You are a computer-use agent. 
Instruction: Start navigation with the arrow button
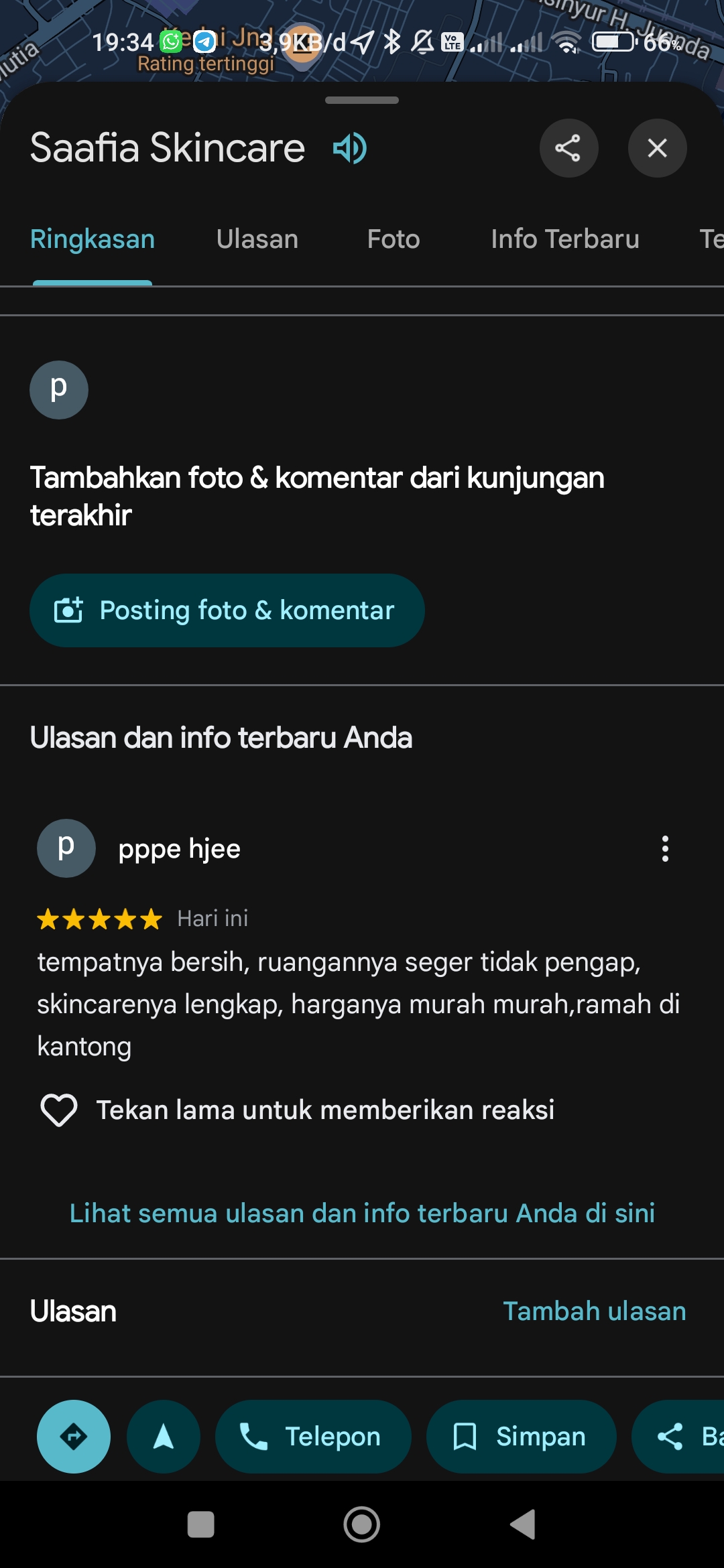[x=164, y=1437]
